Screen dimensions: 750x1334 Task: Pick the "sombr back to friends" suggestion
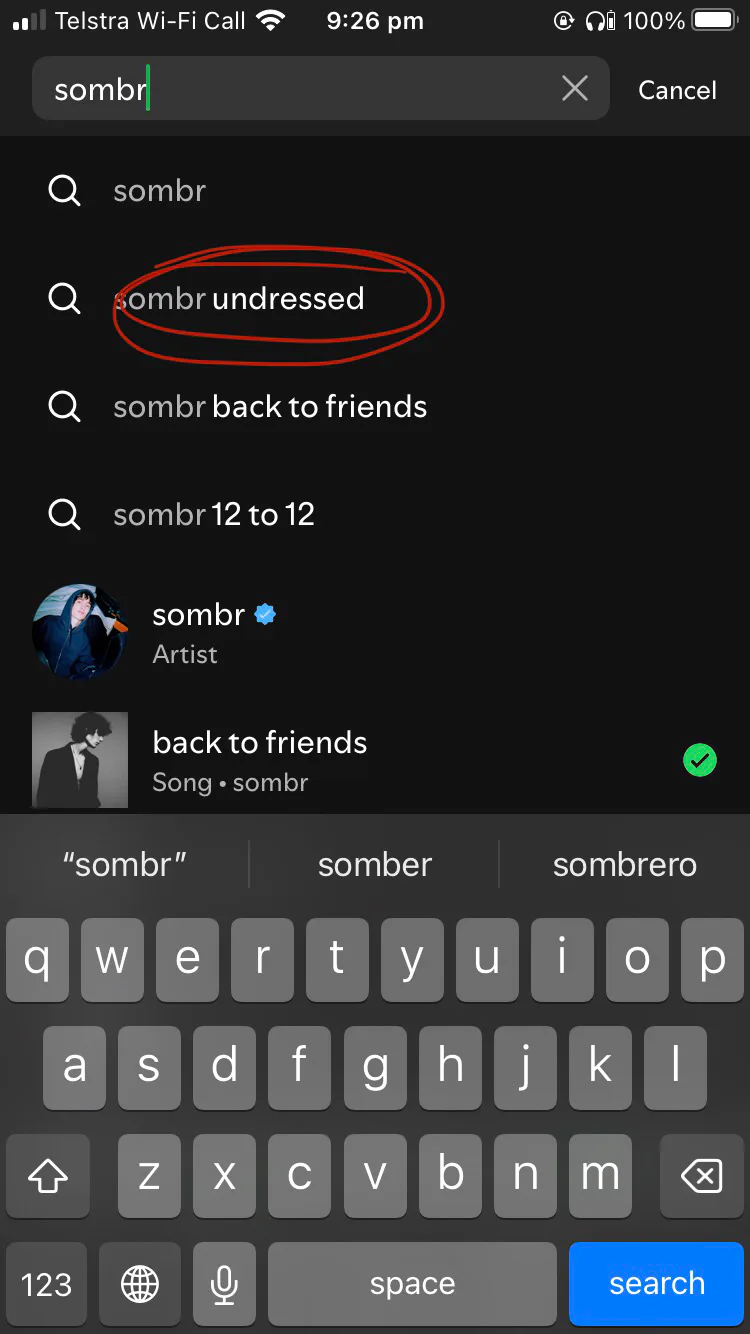(x=375, y=406)
